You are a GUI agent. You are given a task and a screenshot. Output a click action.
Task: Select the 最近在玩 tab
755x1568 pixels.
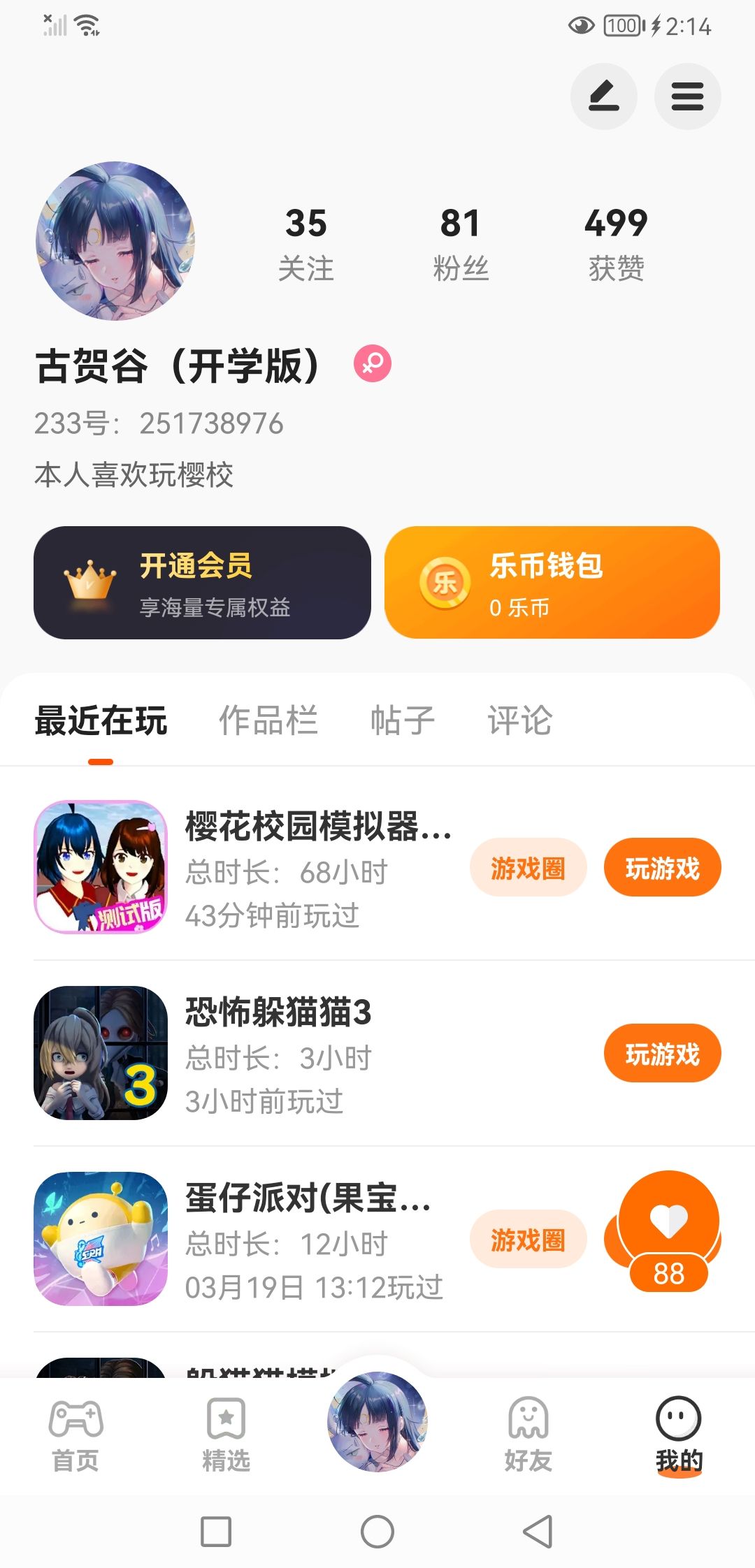coord(101,720)
